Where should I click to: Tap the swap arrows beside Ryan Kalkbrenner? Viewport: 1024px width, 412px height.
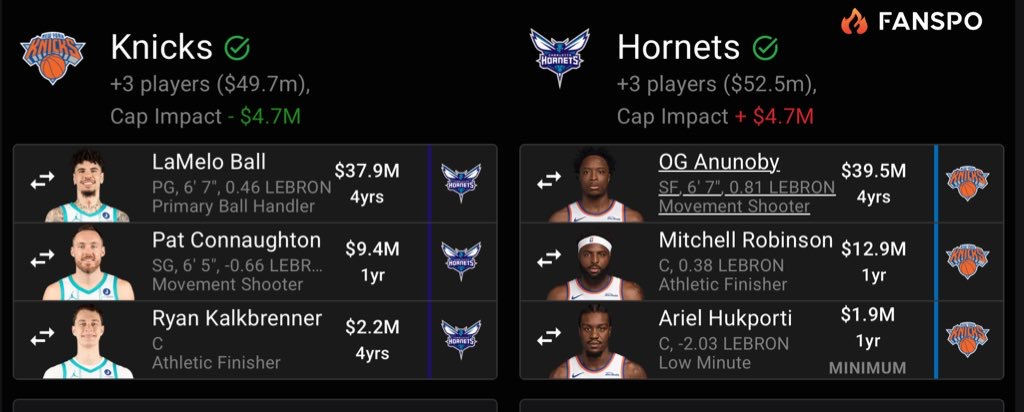[x=41, y=338]
